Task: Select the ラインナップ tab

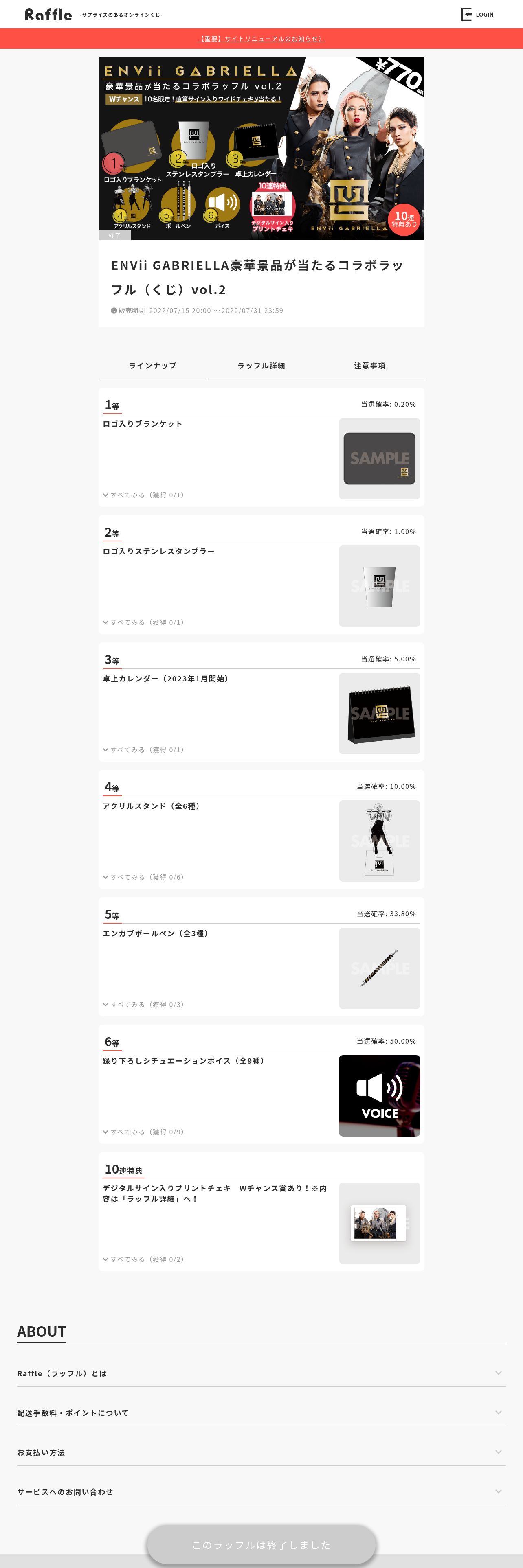Action: click(153, 366)
